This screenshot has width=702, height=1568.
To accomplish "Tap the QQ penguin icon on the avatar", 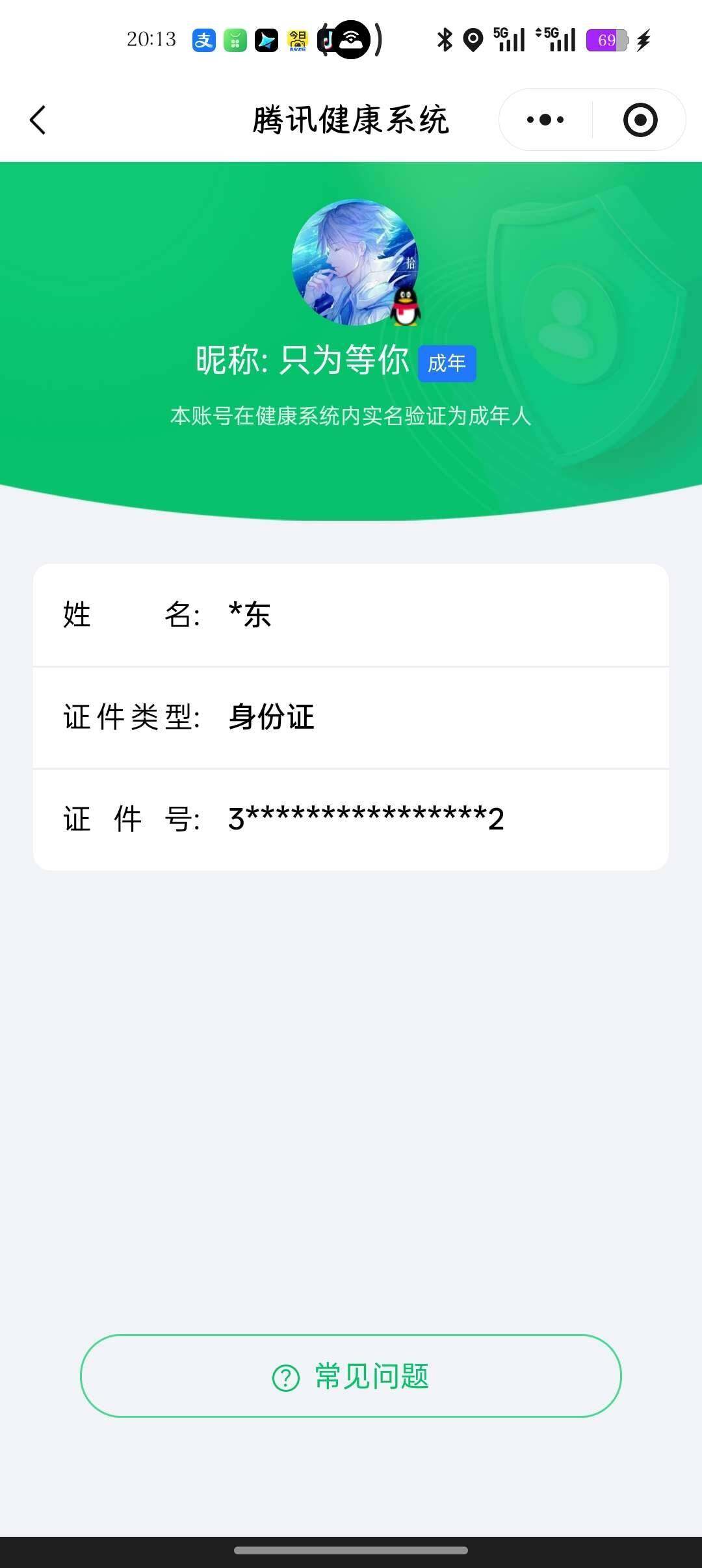I will pos(407,307).
